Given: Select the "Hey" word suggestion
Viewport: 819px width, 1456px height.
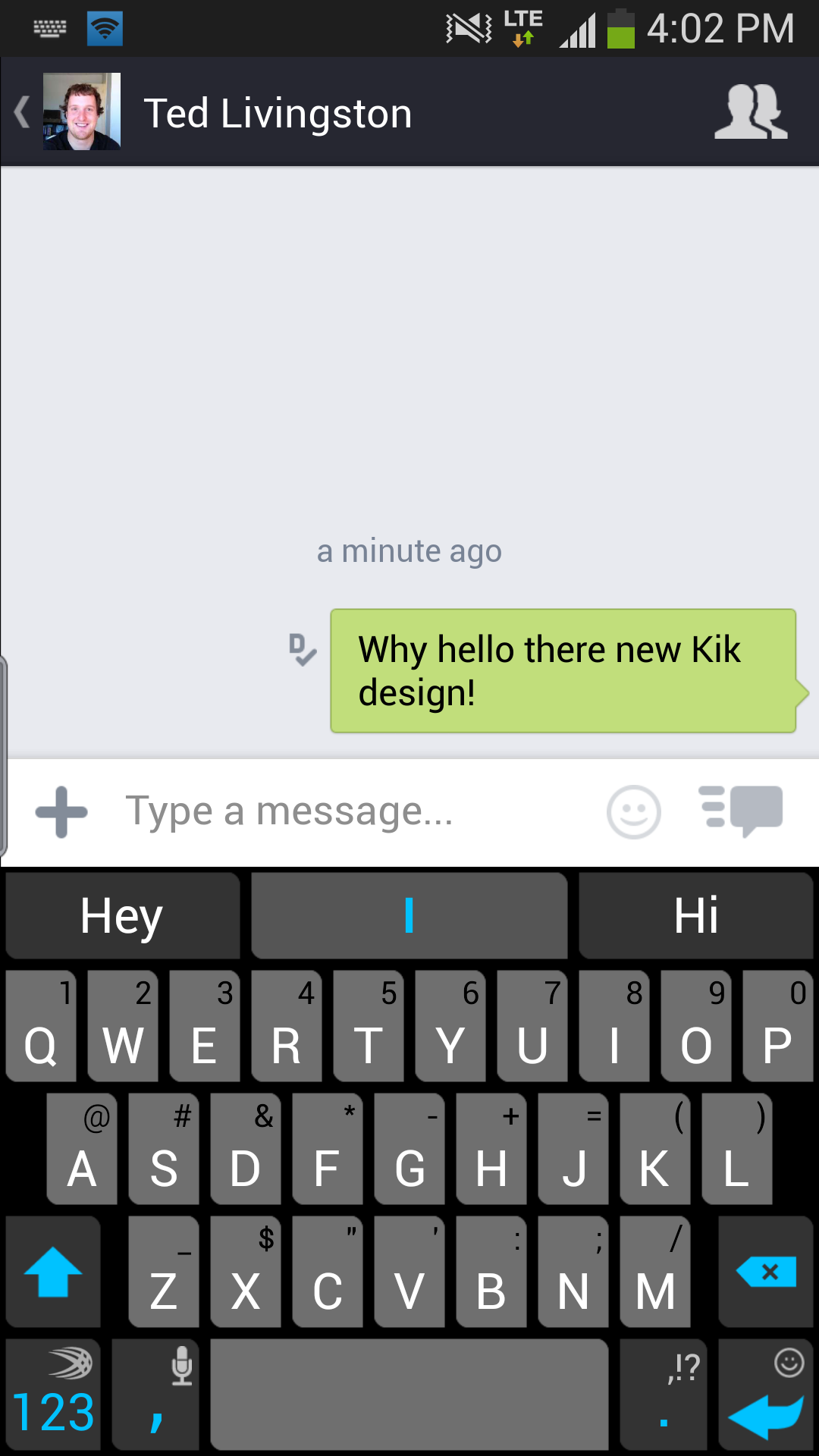Looking at the screenshot, I should coord(122,916).
